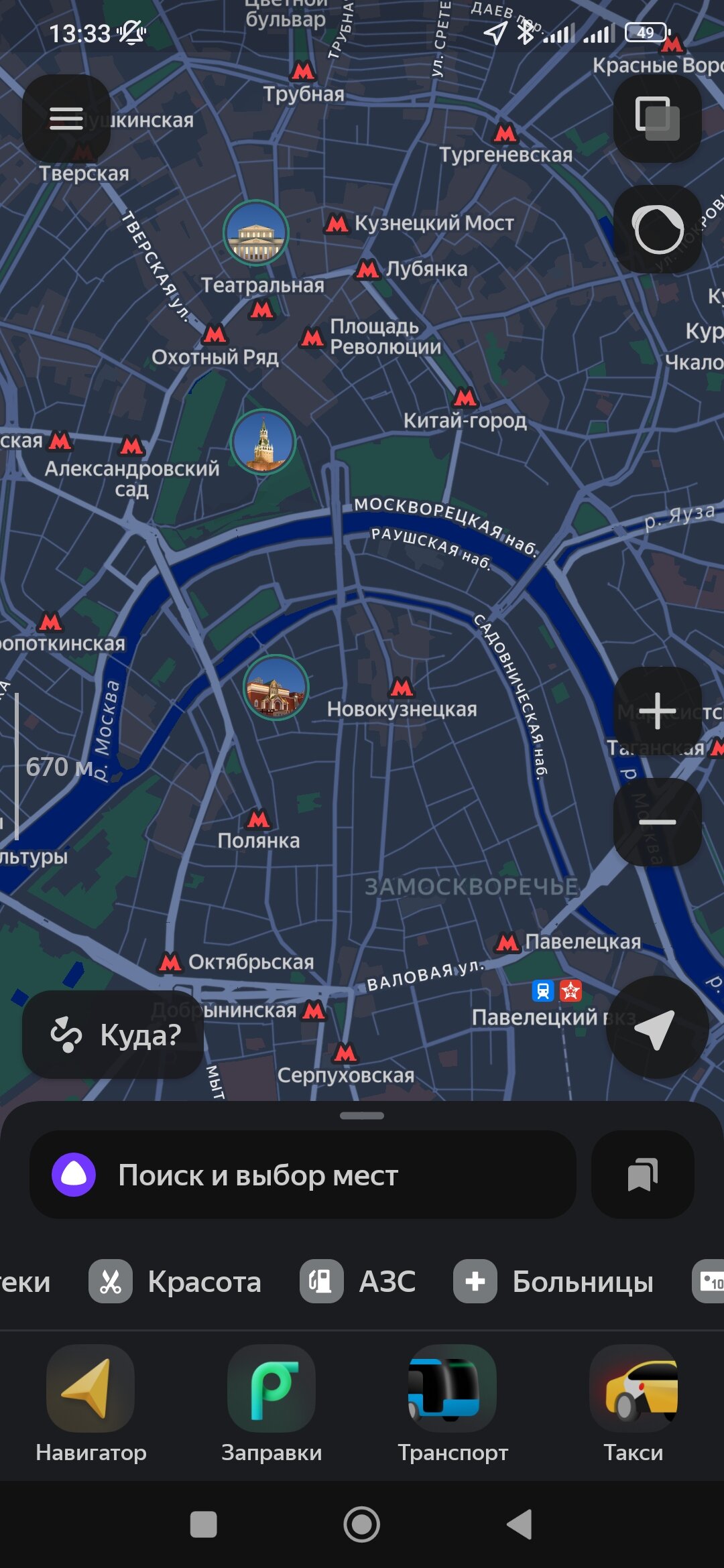724x1568 pixels.
Task: Go back with the system back button
Action: point(520,1524)
